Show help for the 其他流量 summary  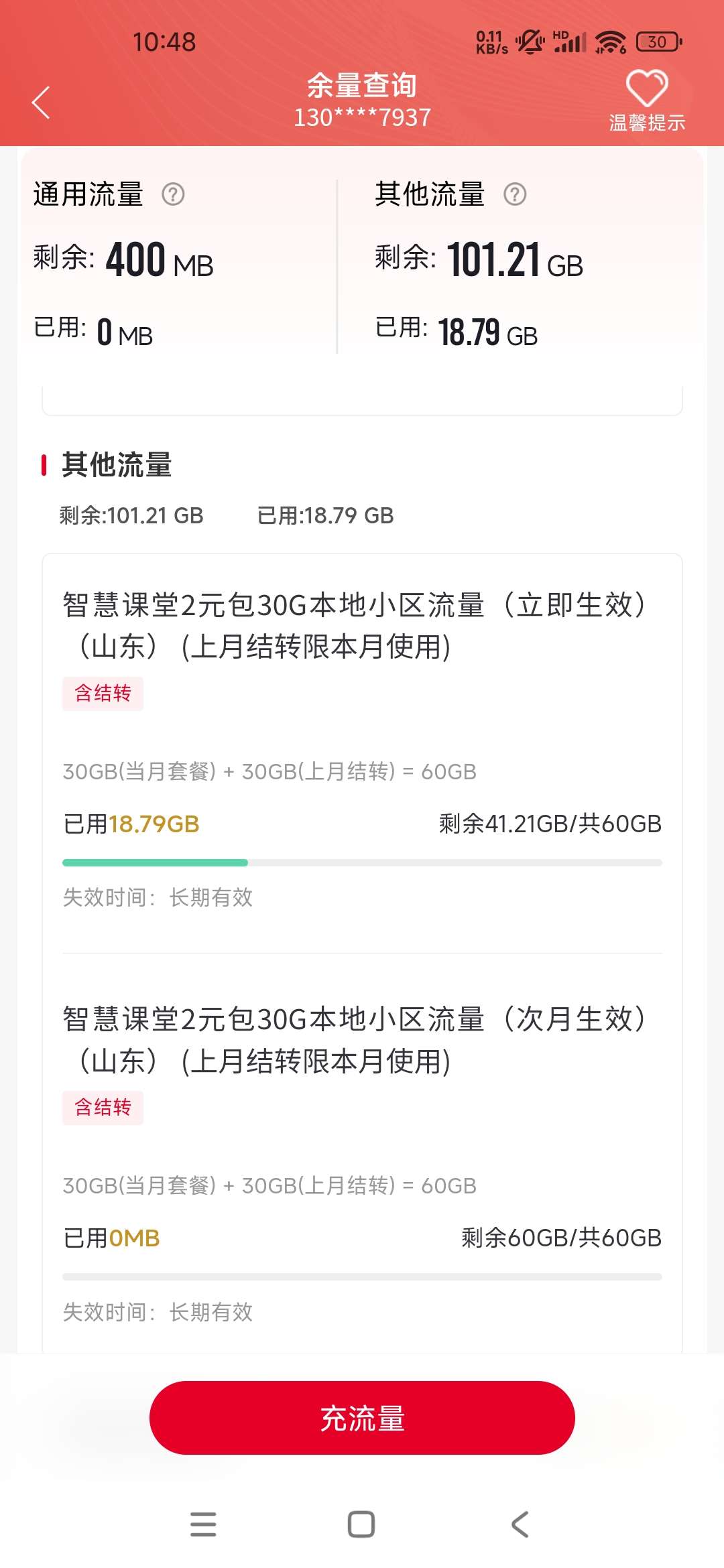pyautogui.click(x=515, y=194)
